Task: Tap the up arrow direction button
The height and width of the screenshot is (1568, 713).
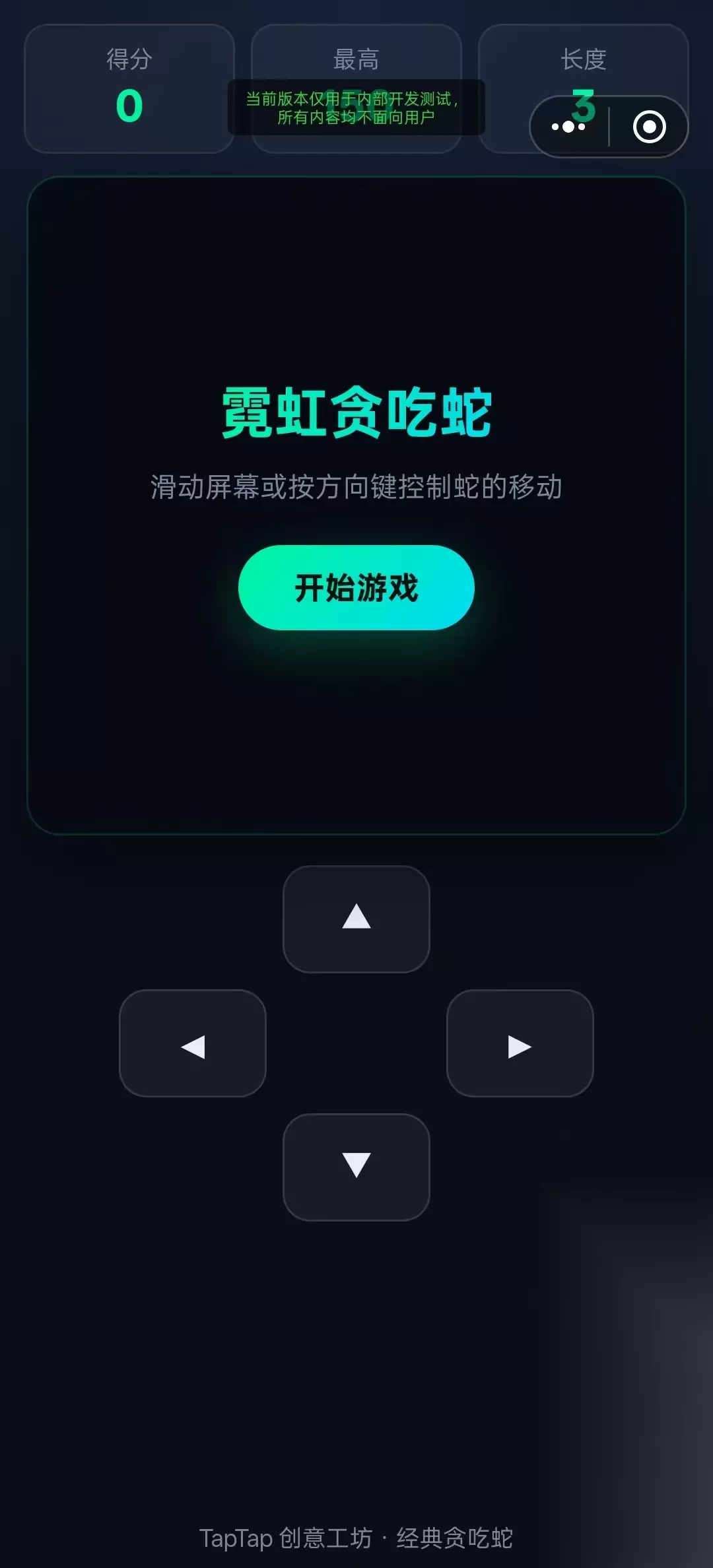Action: coord(356,919)
